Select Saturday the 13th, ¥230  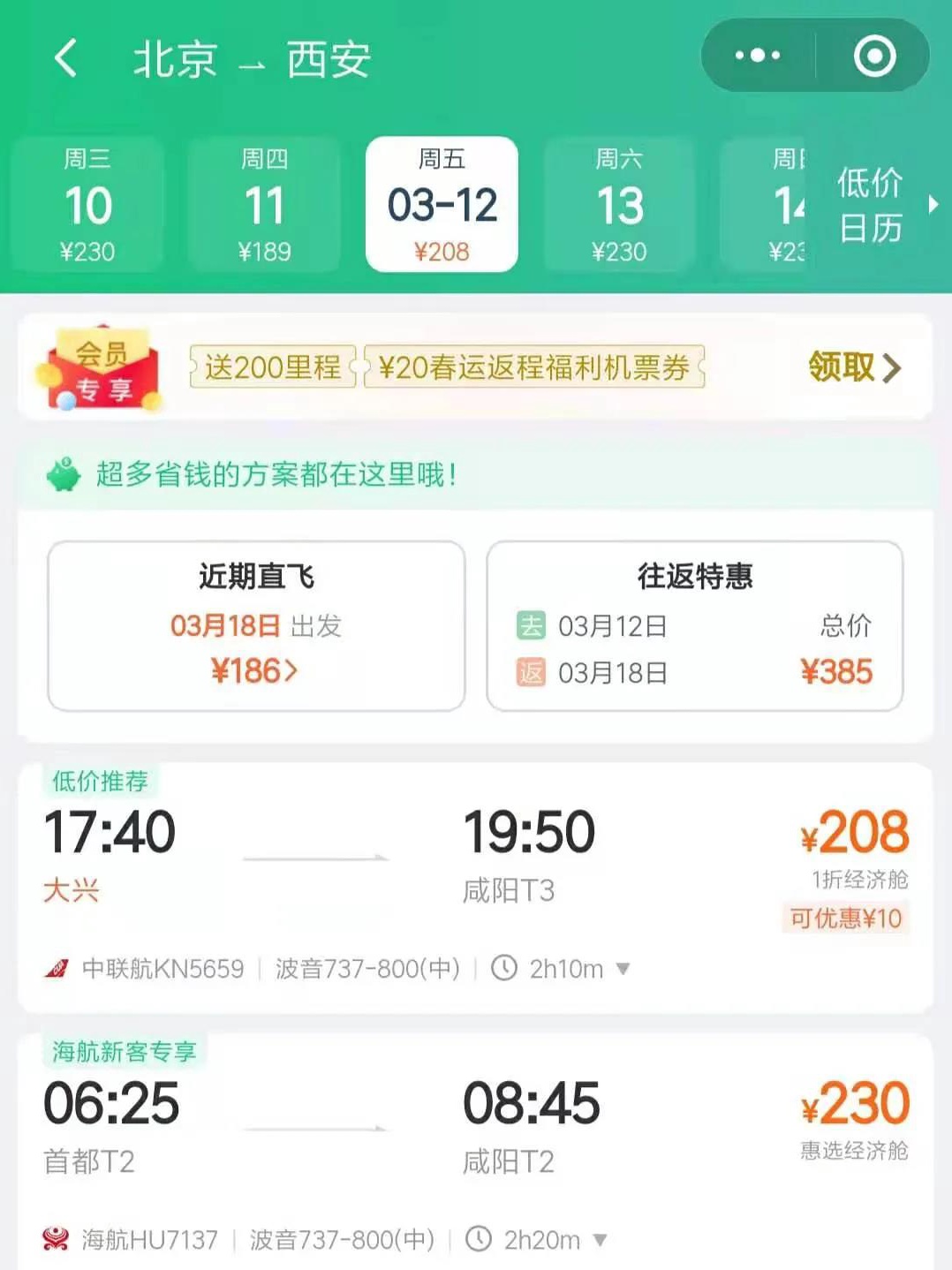pos(619,204)
